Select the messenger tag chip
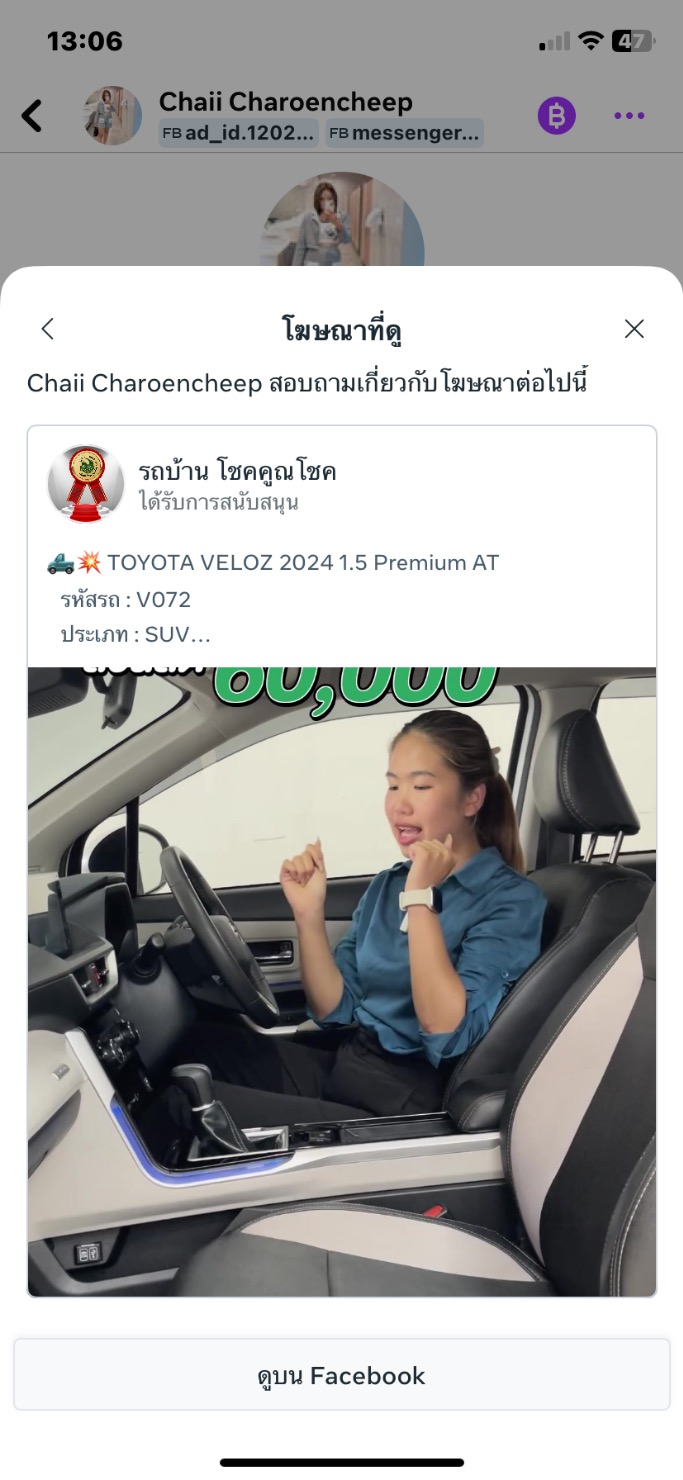 [x=404, y=133]
